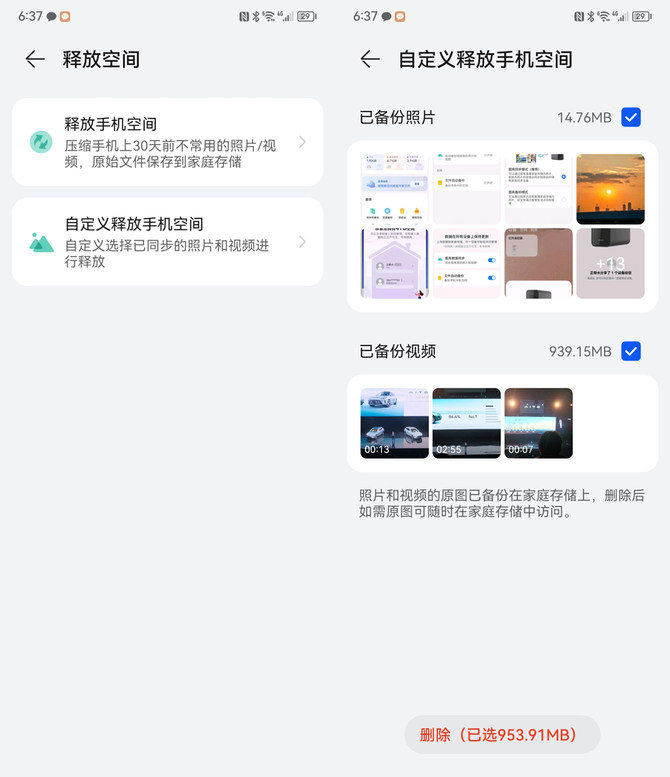
Task: Open the sunset photo thumbnail
Action: (610, 188)
